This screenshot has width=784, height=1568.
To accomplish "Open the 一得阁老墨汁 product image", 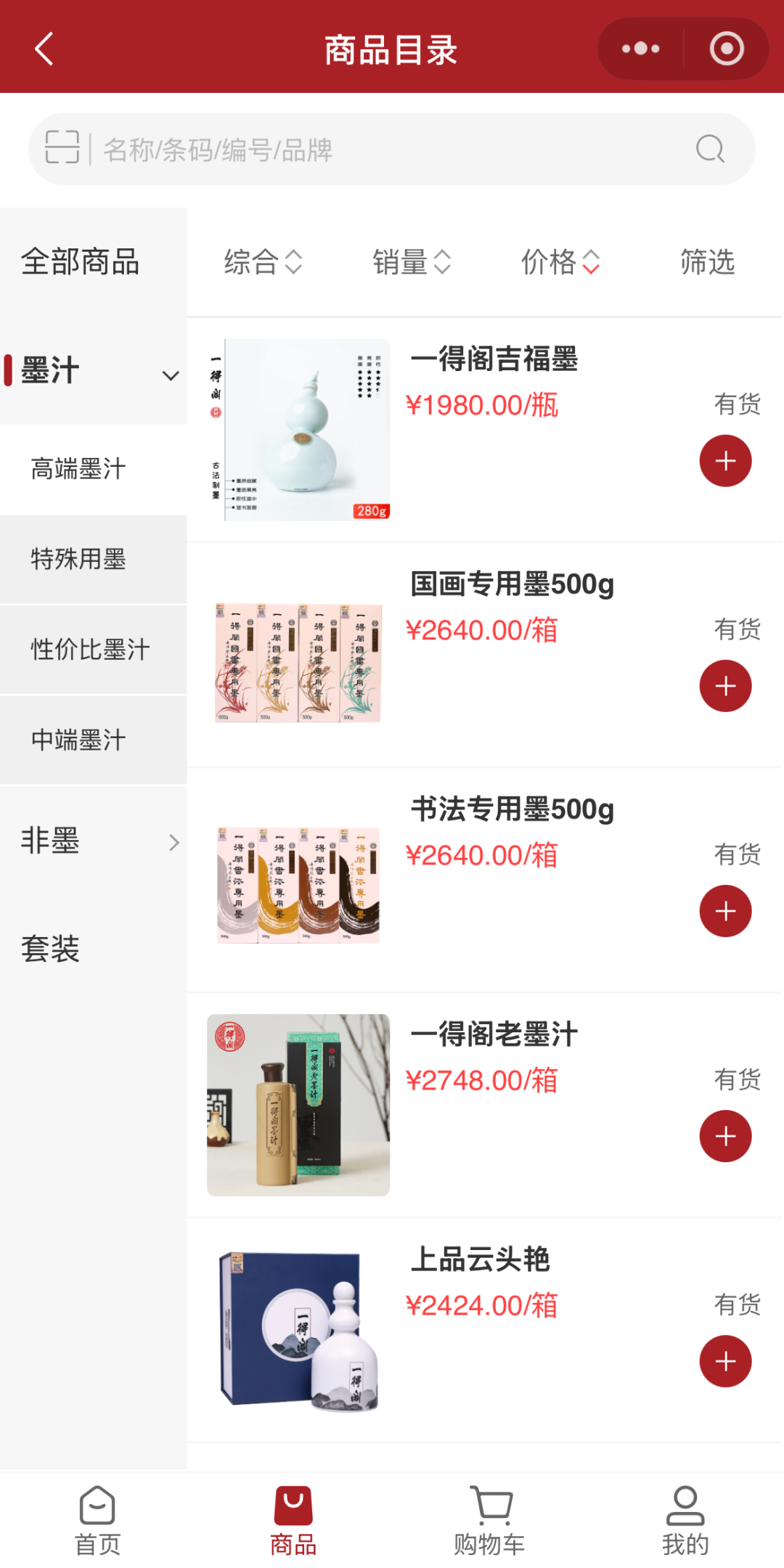I will [298, 1105].
